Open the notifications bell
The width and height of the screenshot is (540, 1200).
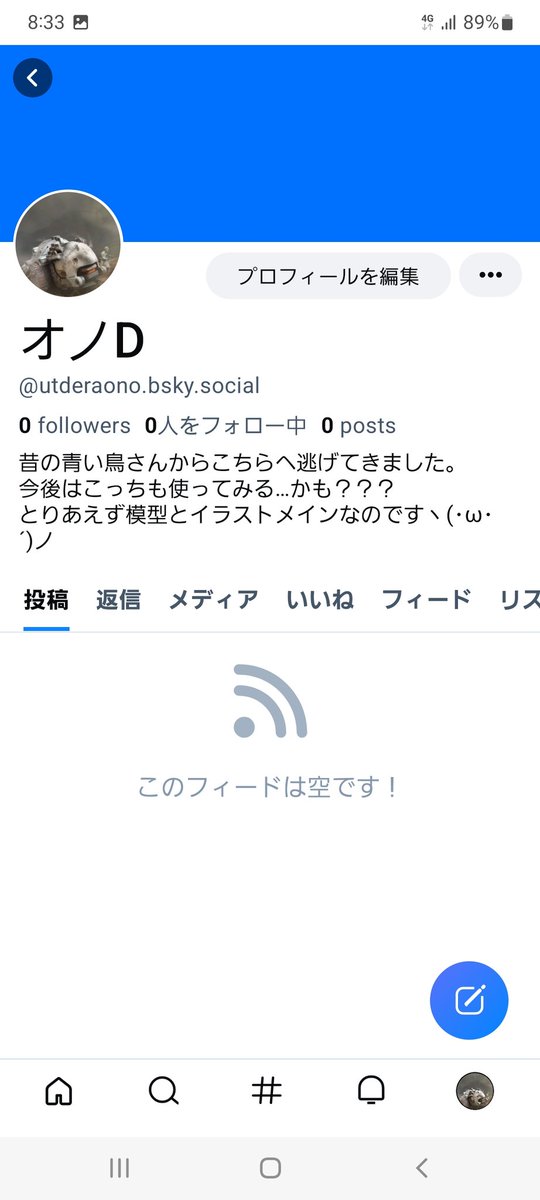coord(371,1091)
